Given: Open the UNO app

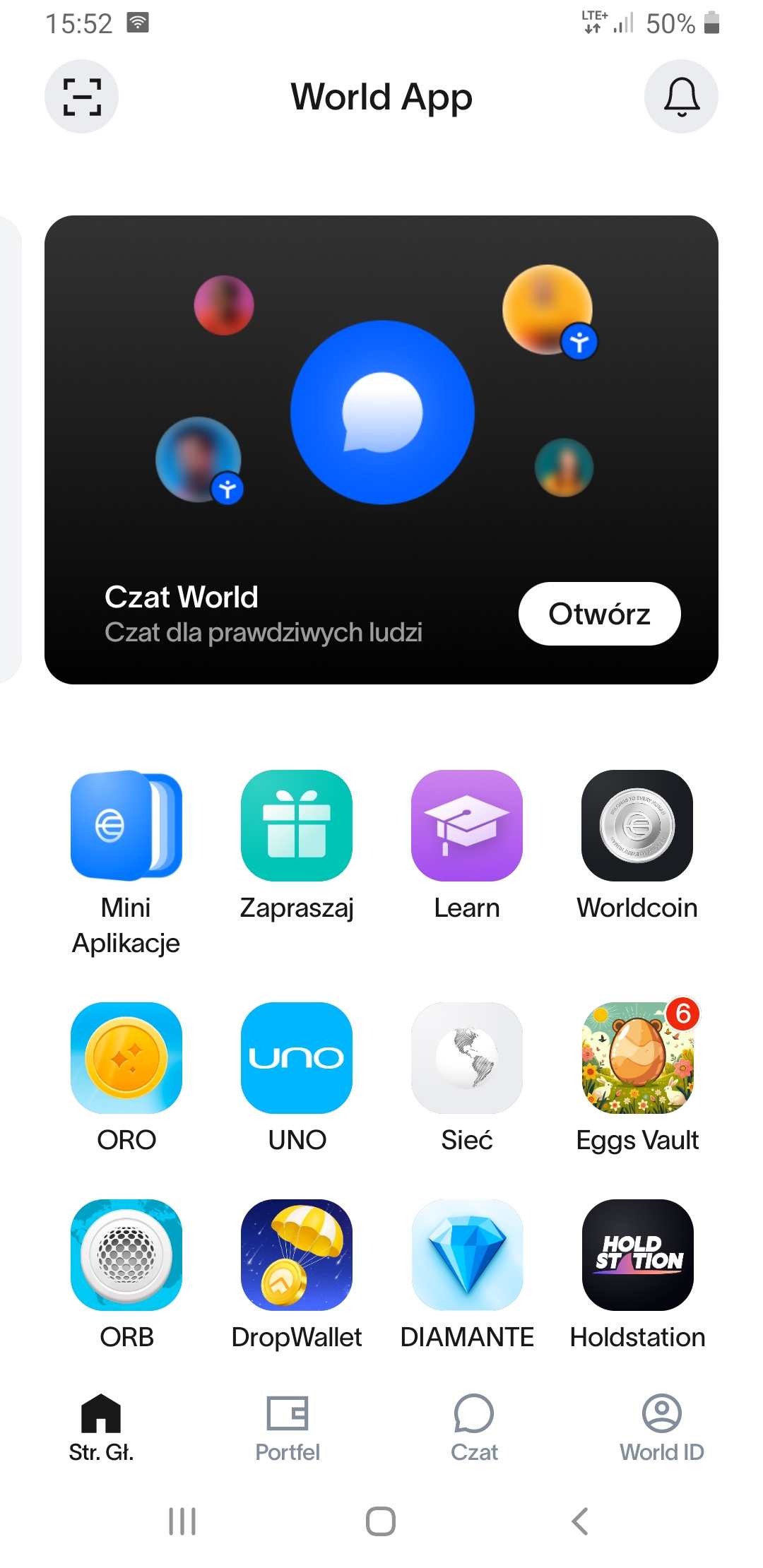Looking at the screenshot, I should 297,1057.
